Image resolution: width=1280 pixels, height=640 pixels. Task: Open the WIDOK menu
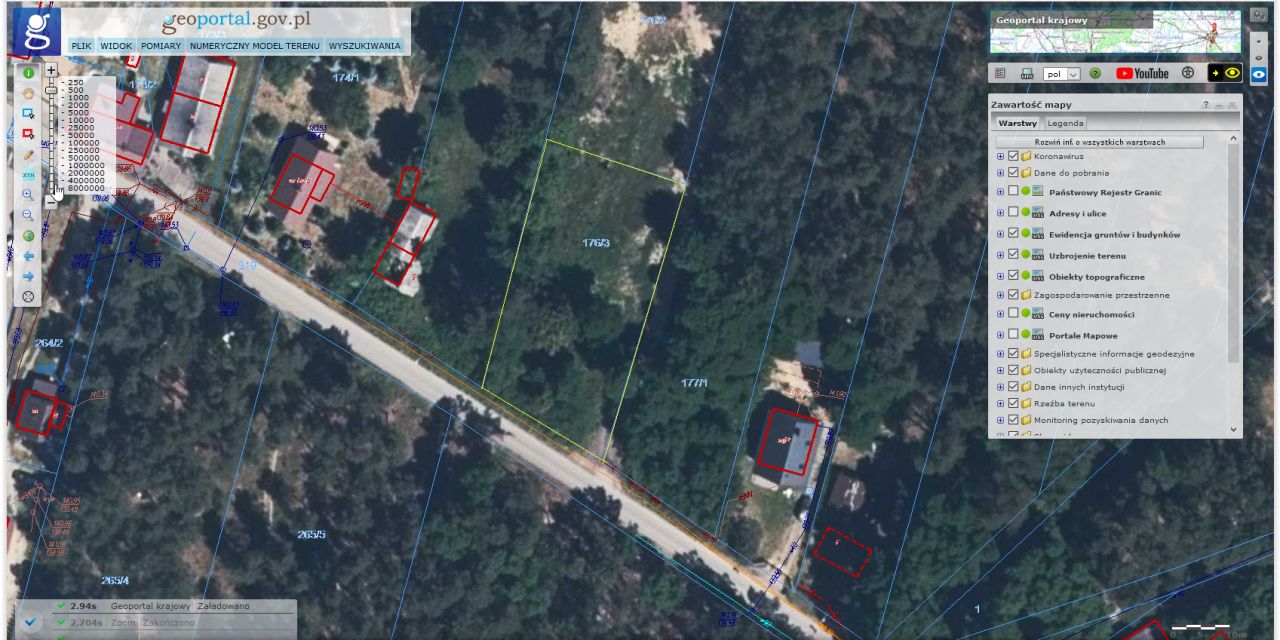(116, 46)
